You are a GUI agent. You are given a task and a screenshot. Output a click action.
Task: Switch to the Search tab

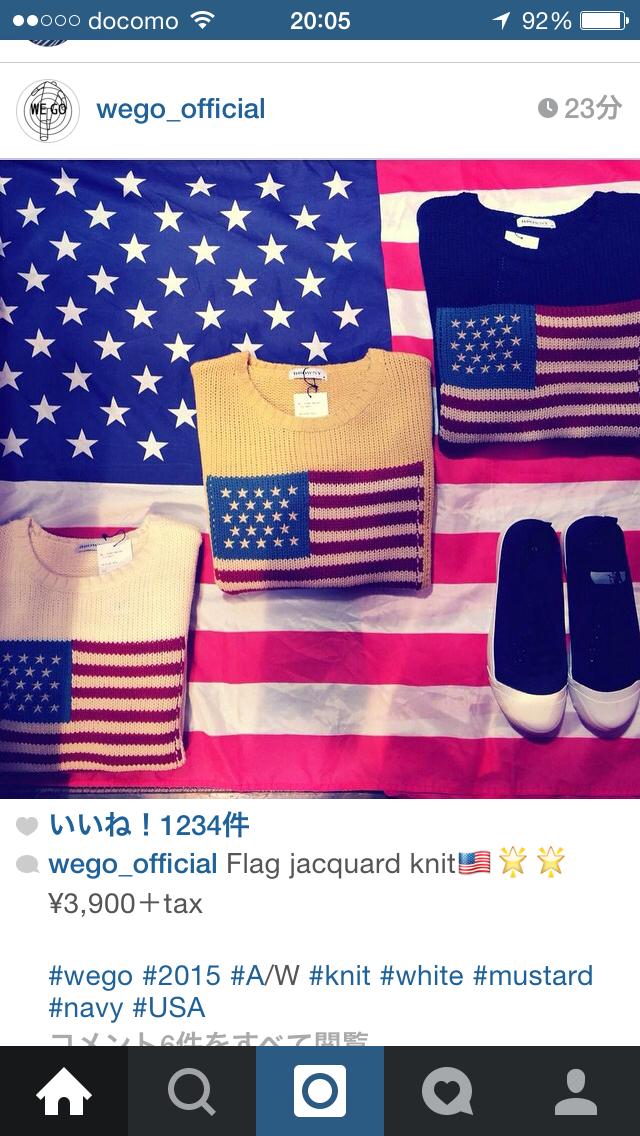(x=192, y=1091)
